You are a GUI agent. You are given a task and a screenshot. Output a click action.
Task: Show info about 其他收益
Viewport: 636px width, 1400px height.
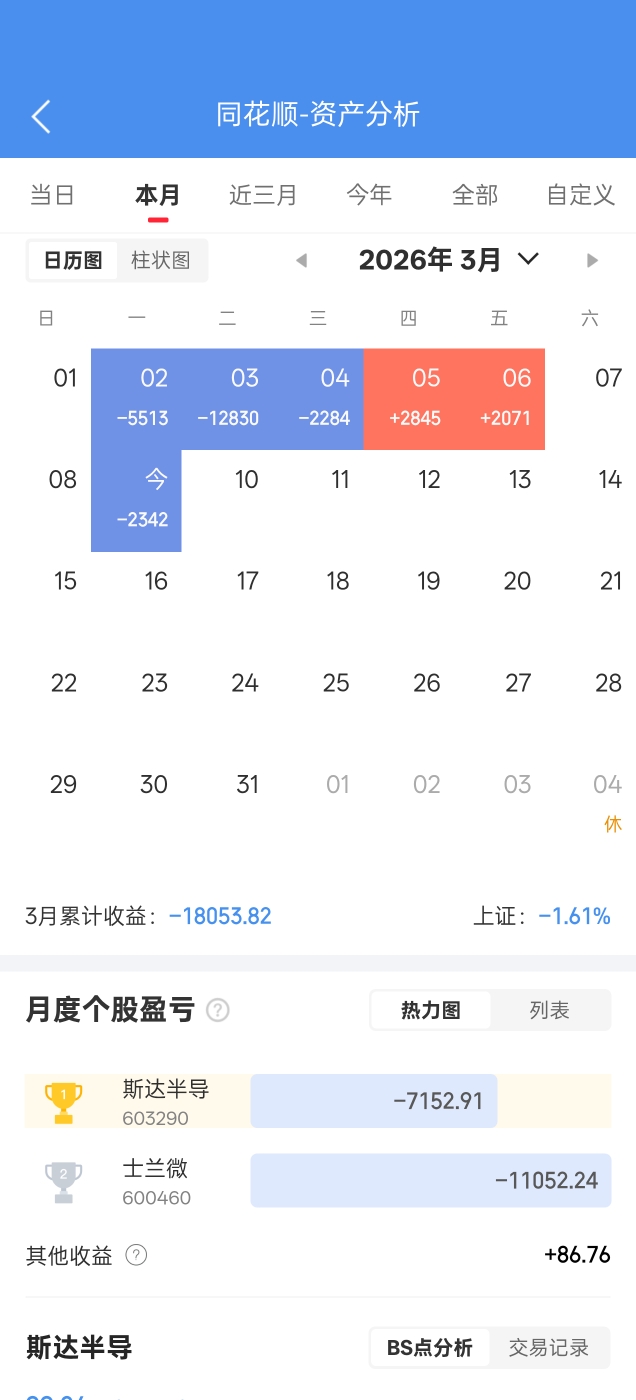[x=136, y=1256]
